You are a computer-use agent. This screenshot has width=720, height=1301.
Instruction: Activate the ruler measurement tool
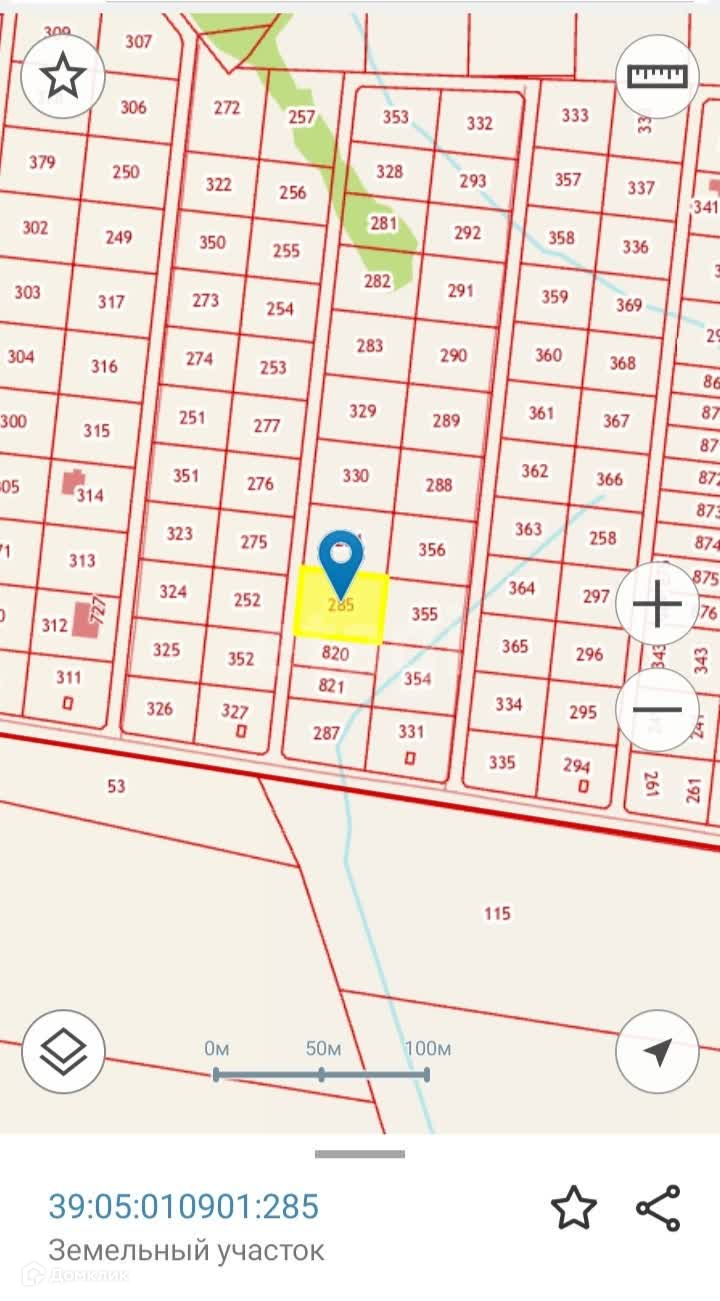pos(657,76)
